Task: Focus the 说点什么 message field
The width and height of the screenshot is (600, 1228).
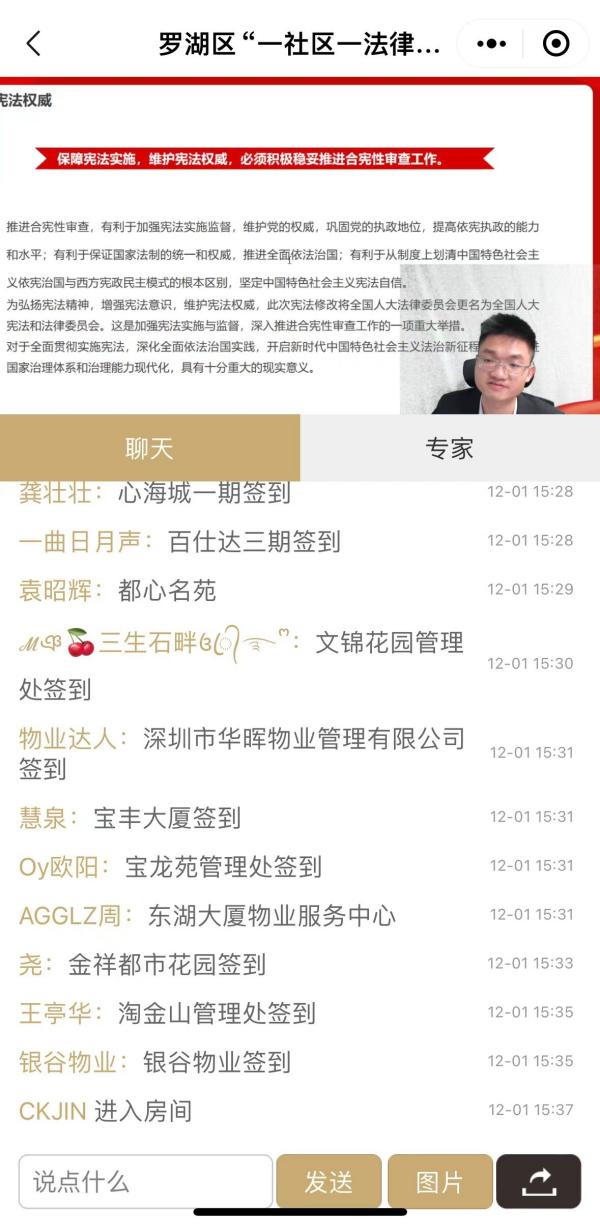Action: pyautogui.click(x=145, y=1182)
